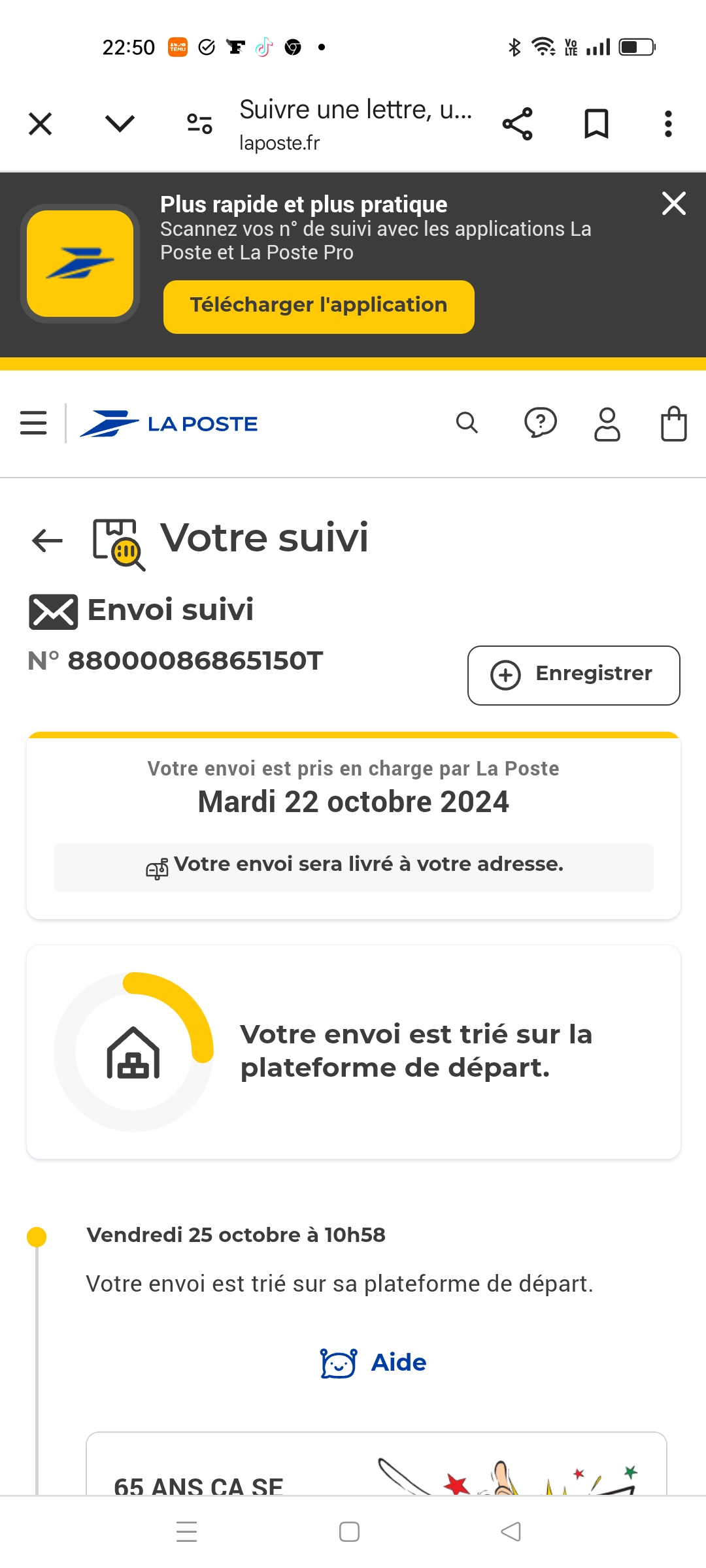Open the browser overflow menu
This screenshot has width=706, height=1568.
pyautogui.click(x=668, y=124)
